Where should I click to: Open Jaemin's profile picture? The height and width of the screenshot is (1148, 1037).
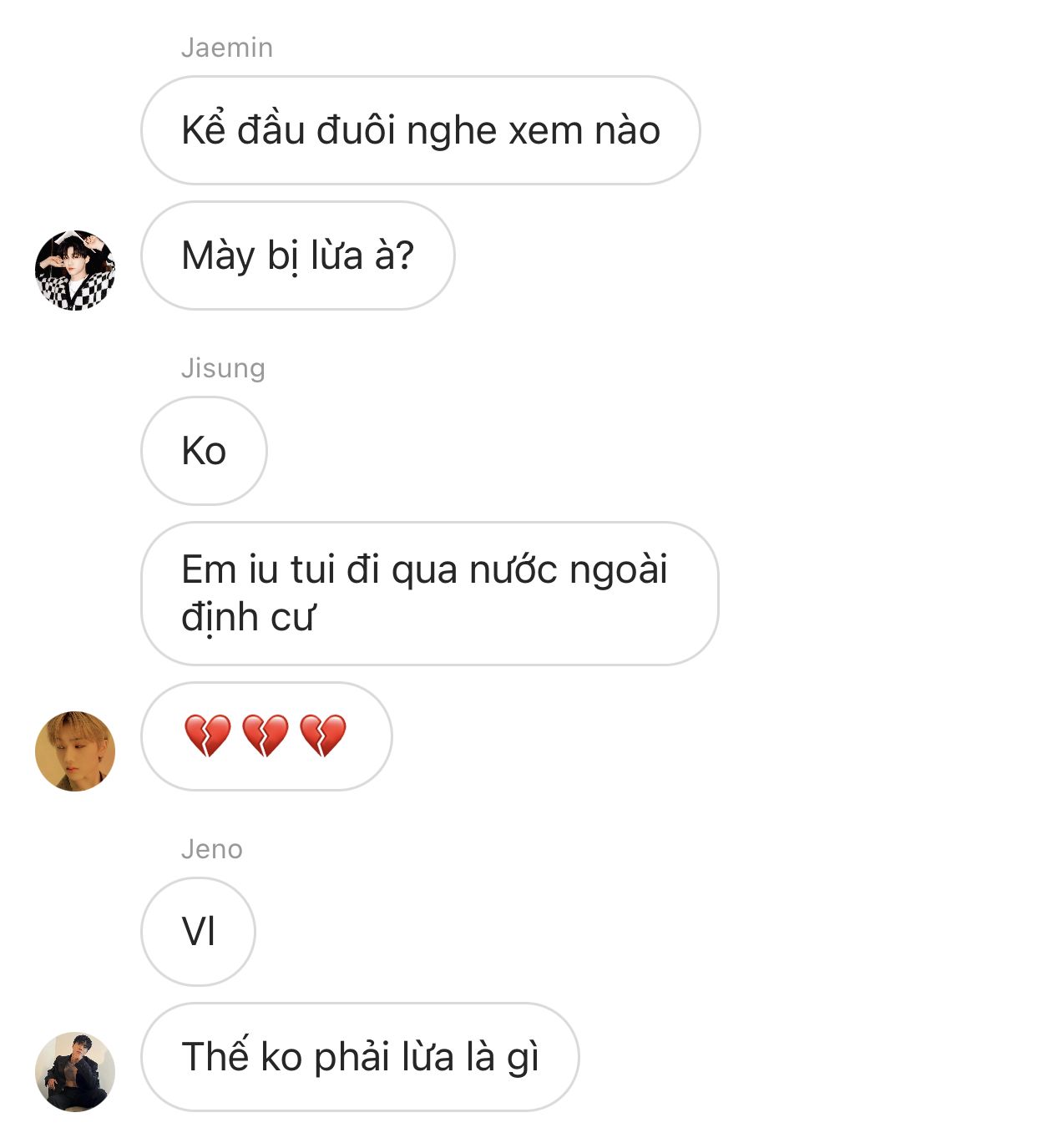75,271
